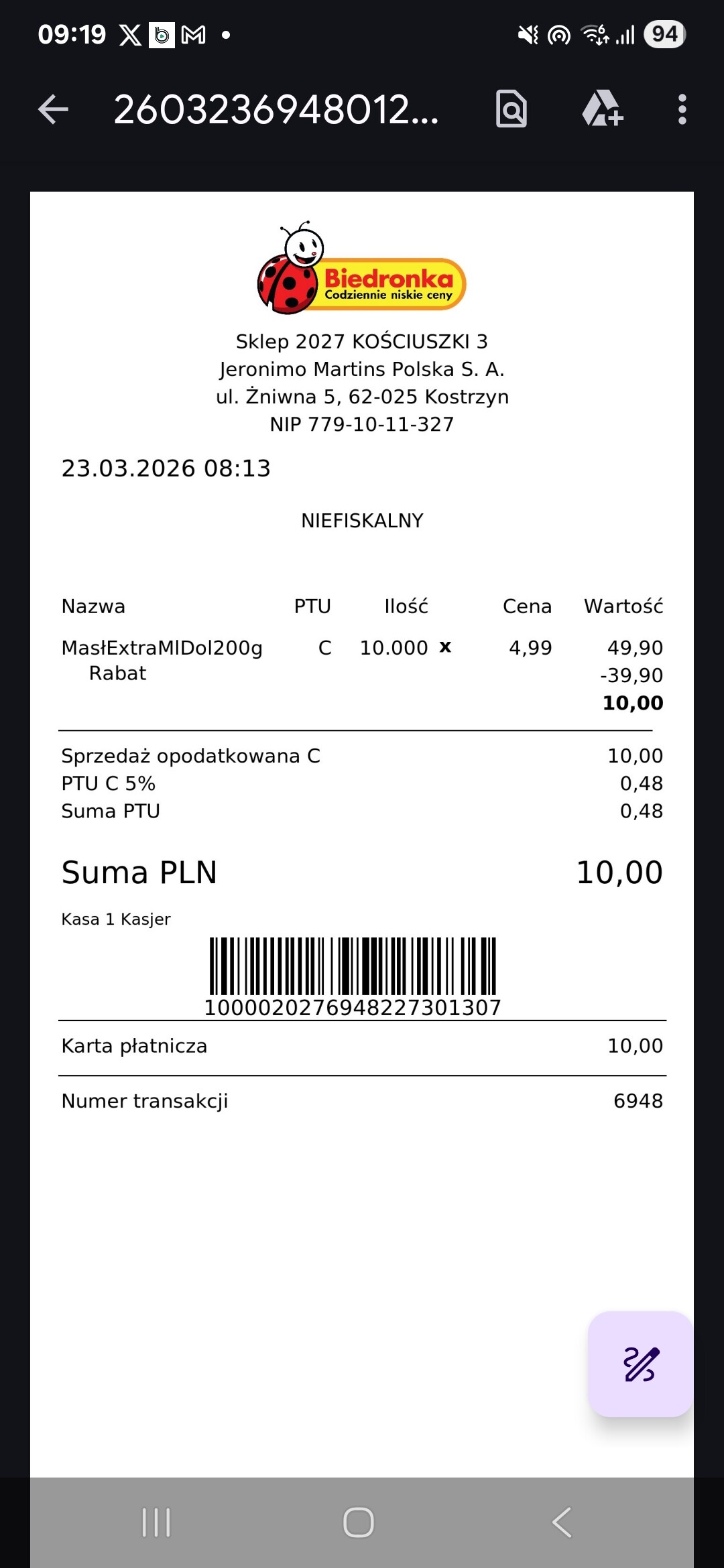Search within the document

coord(511,109)
